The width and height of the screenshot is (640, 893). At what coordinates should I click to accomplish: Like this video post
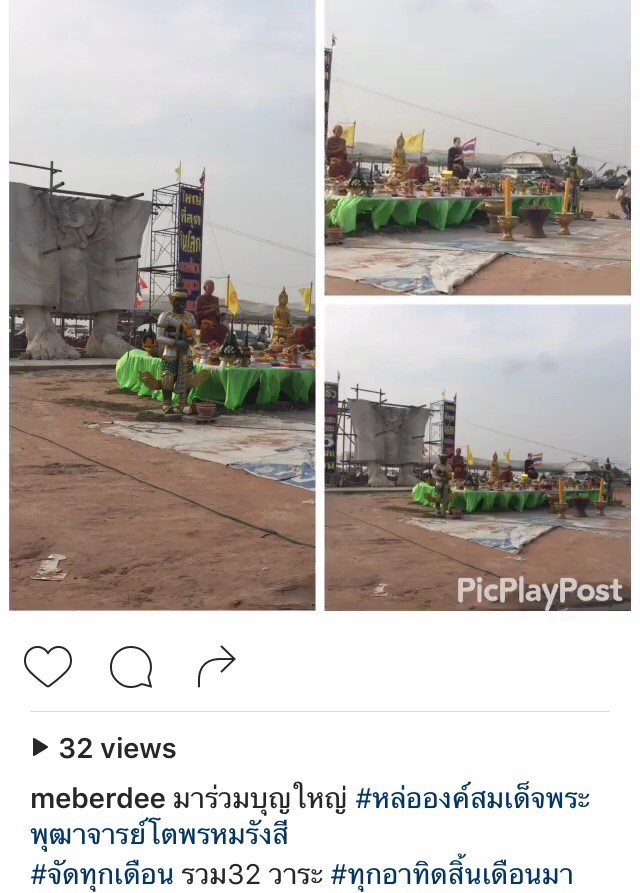click(48, 666)
